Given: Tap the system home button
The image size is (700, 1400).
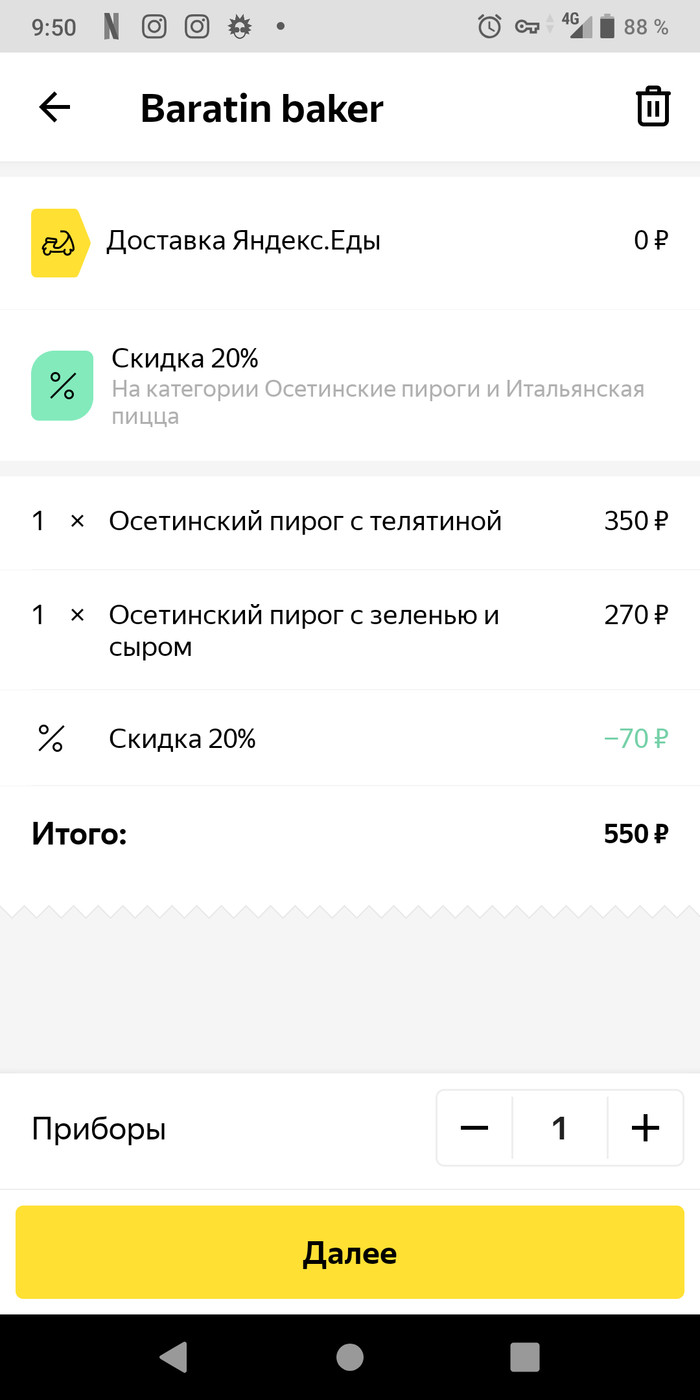Looking at the screenshot, I should (350, 1357).
